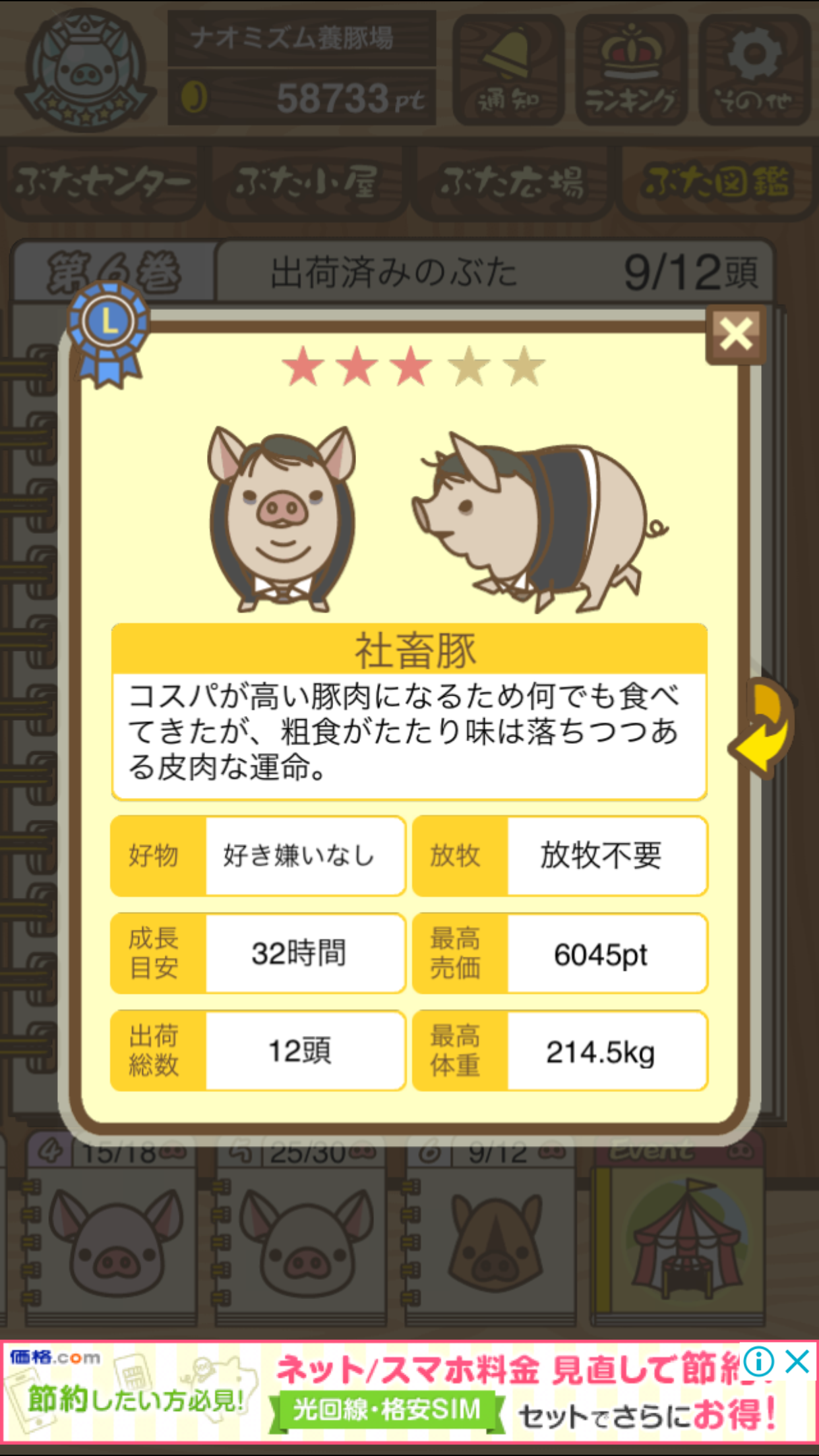This screenshot has width=819, height=1456.
Task: Tap the ad info icon
Action: (x=758, y=1362)
